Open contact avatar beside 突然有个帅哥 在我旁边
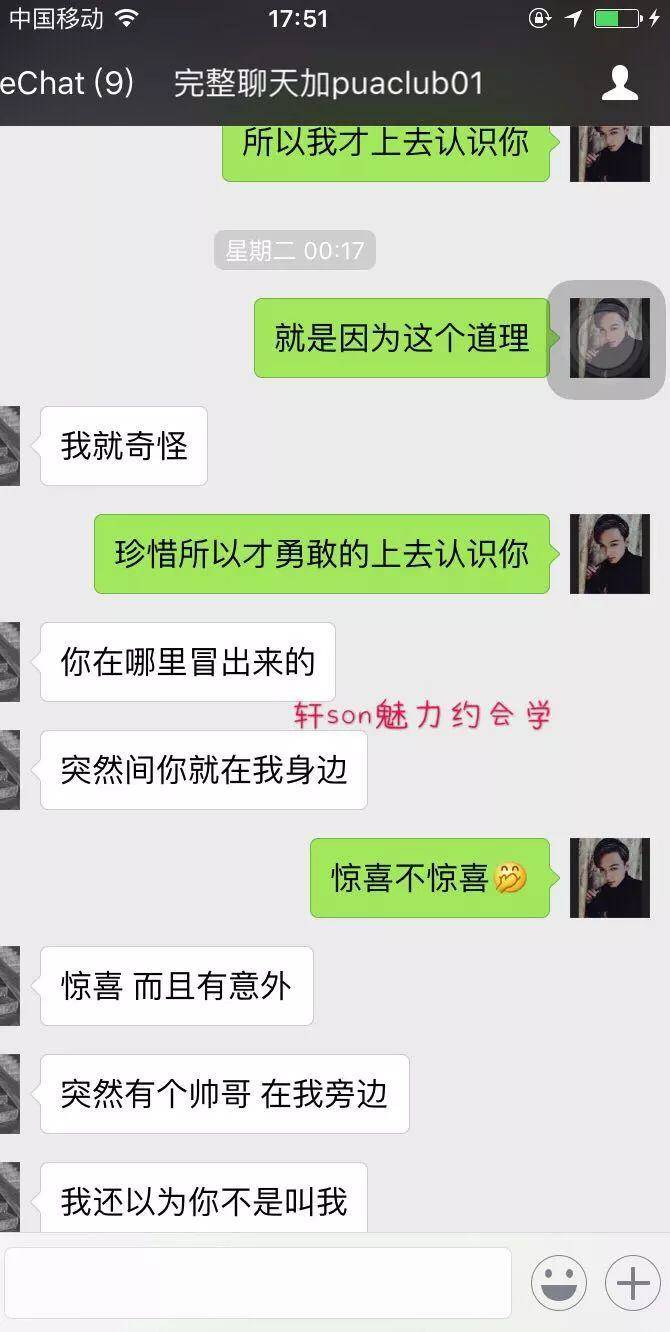 pos(9,1094)
